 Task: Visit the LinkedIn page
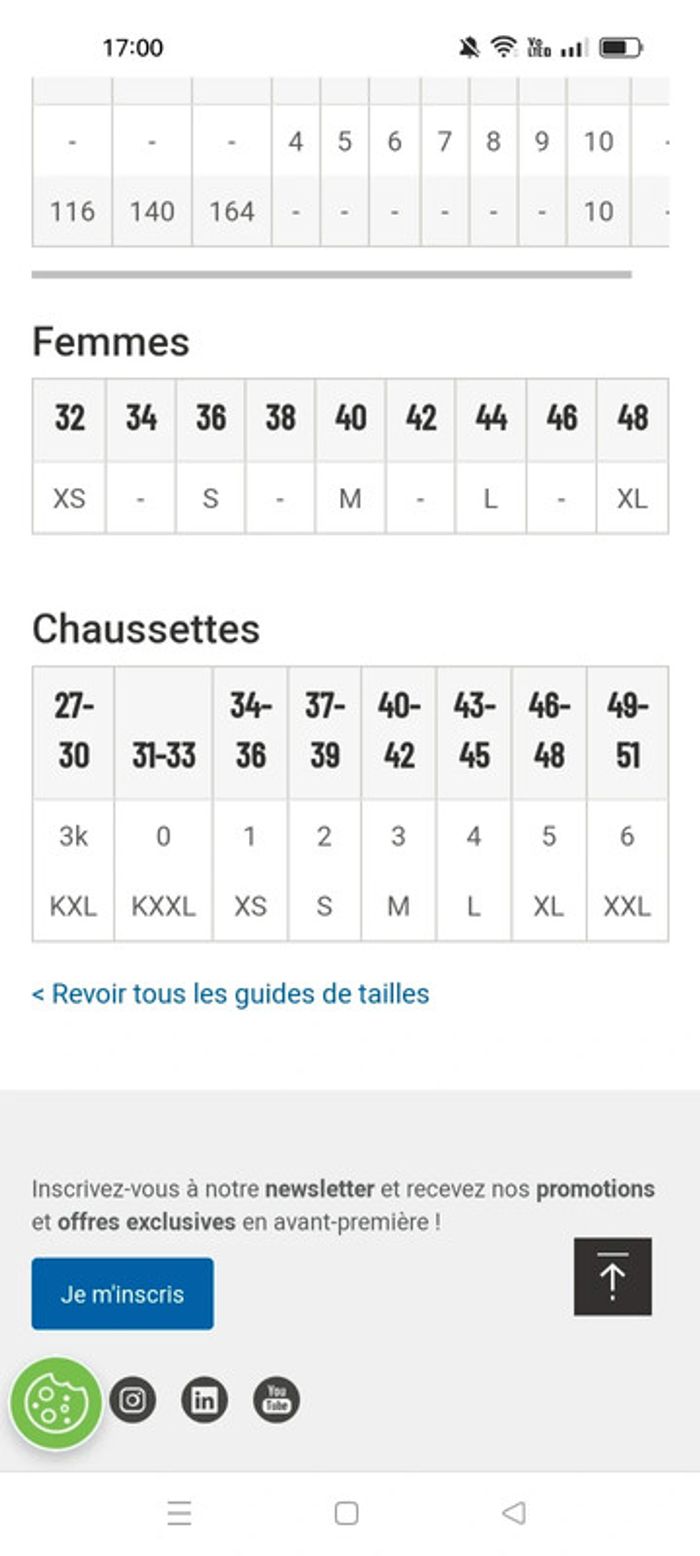coord(204,1400)
